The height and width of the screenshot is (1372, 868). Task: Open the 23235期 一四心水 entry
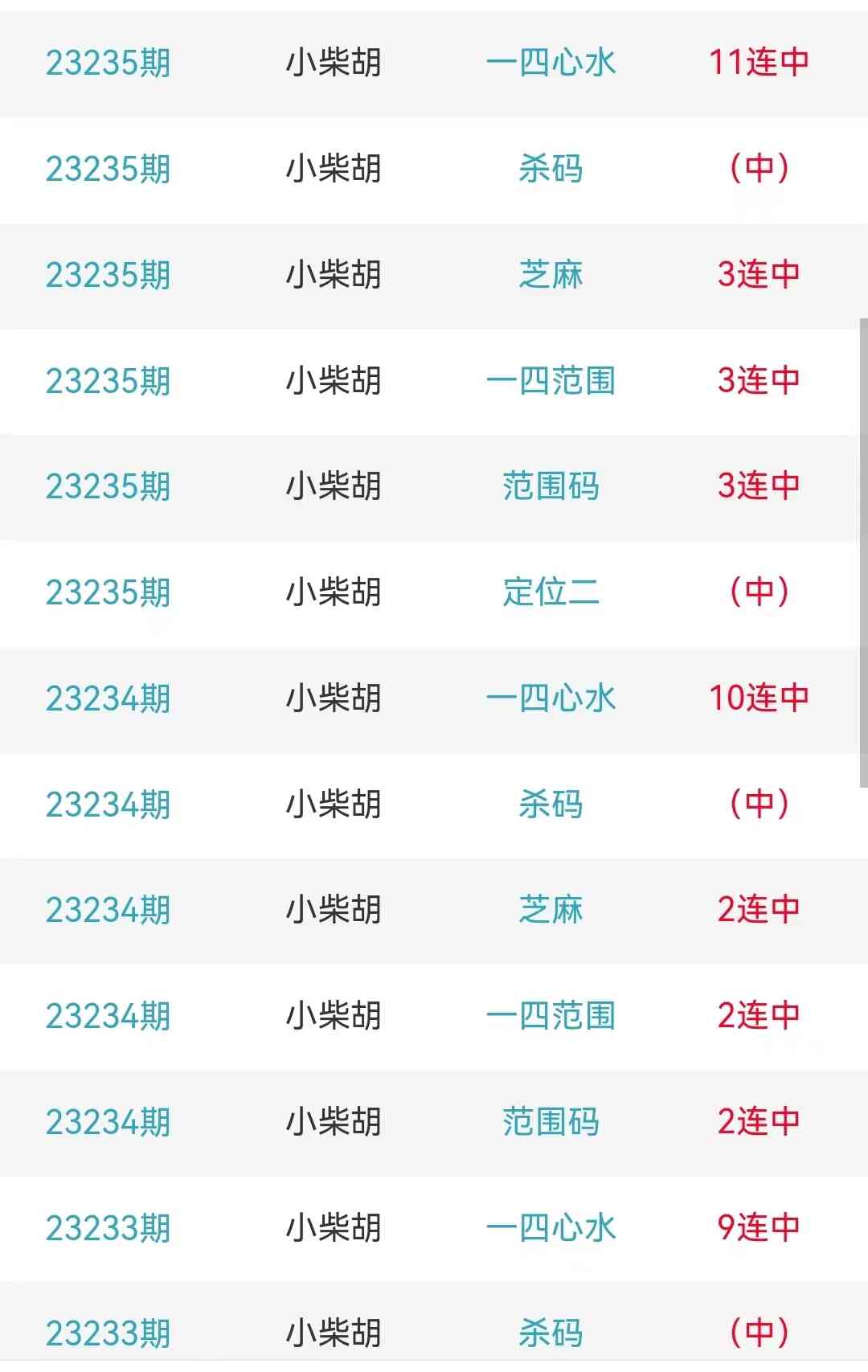(x=551, y=63)
